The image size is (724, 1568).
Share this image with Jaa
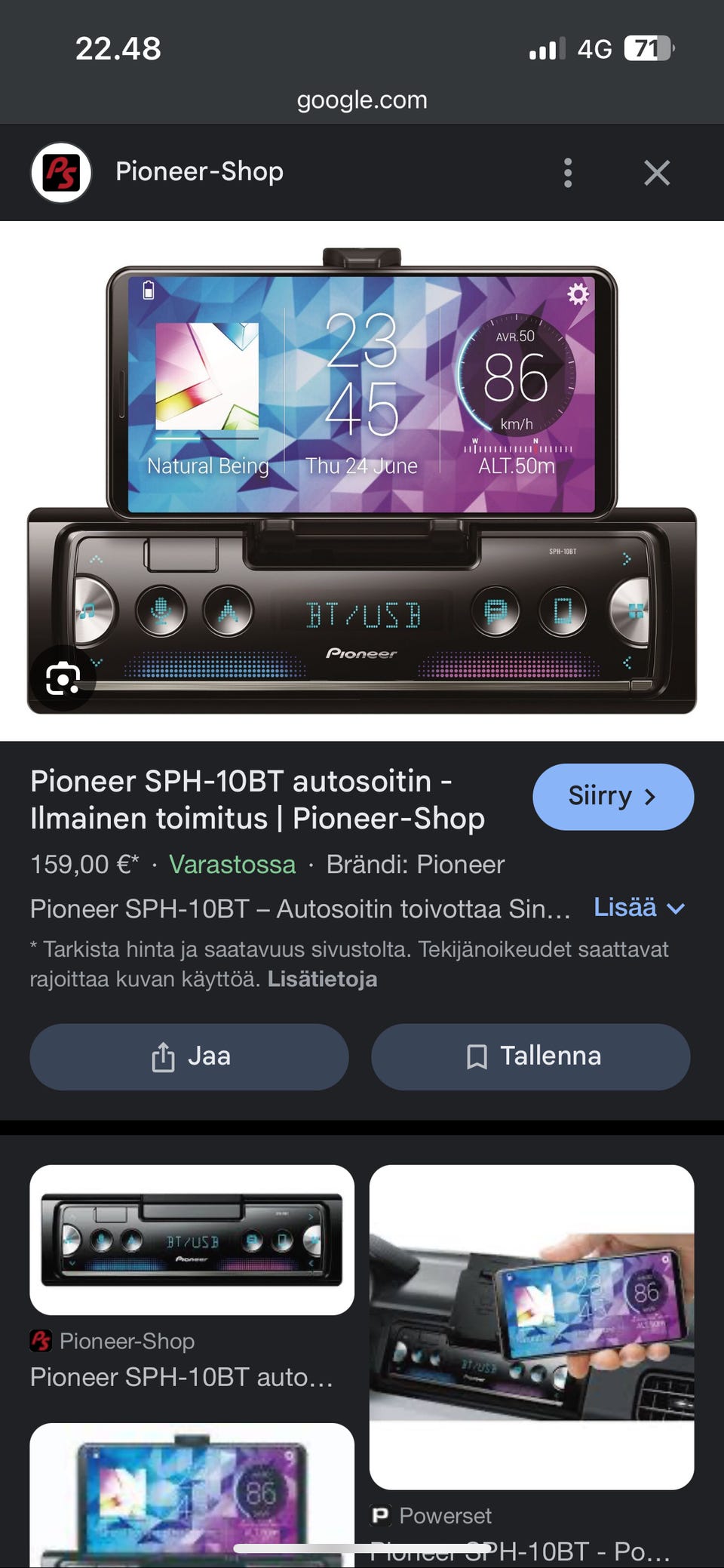(x=189, y=1056)
